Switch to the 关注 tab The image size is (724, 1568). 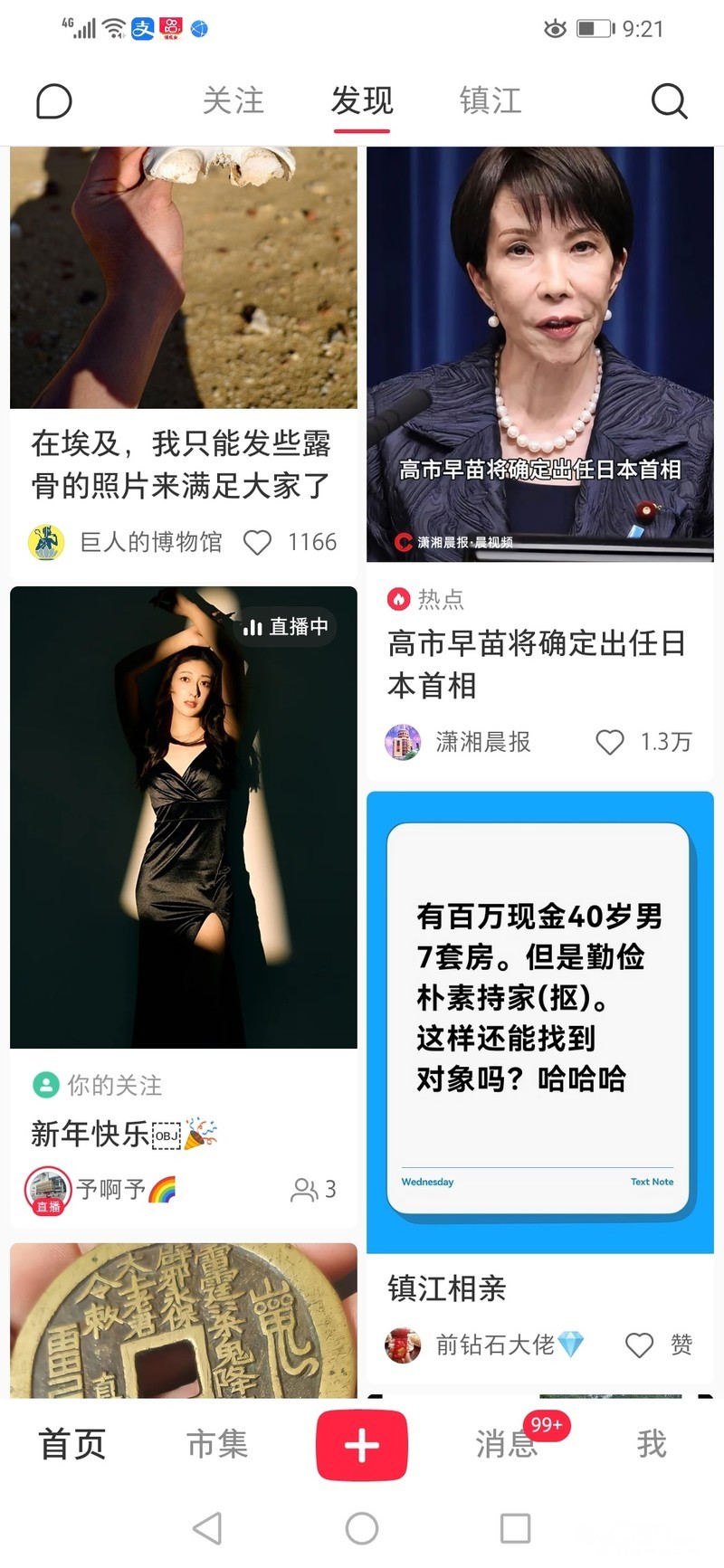click(x=233, y=100)
